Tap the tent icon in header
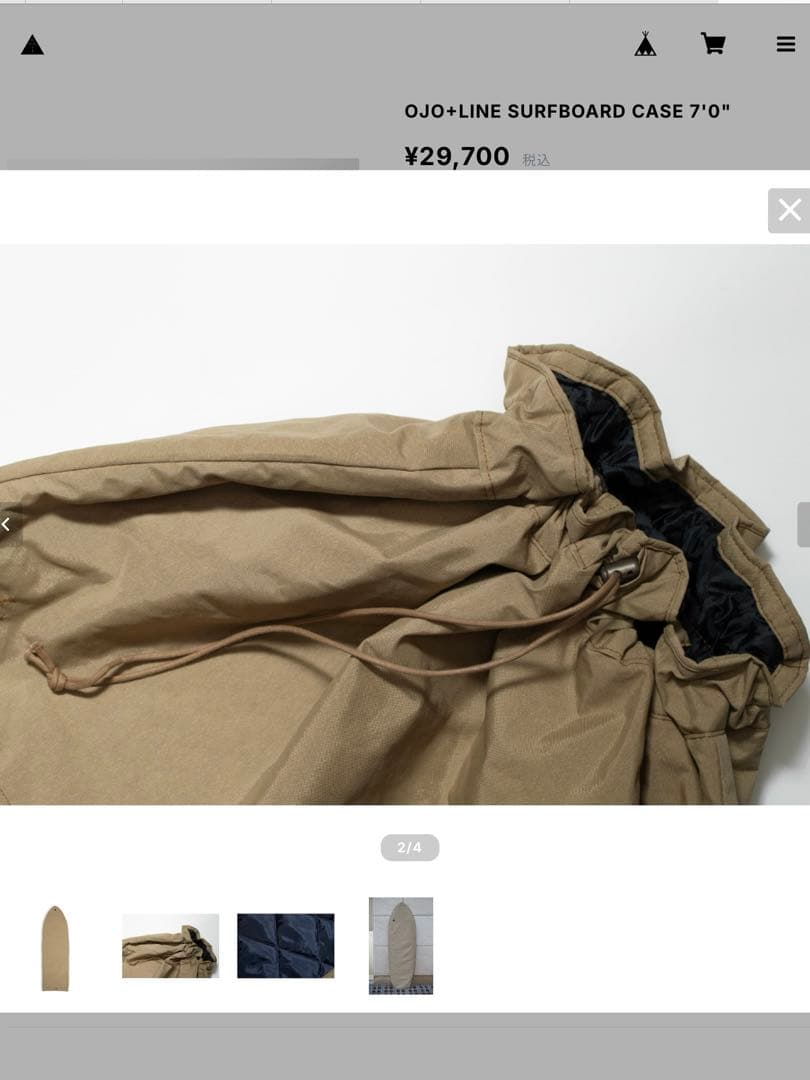The image size is (810, 1080). (x=645, y=44)
